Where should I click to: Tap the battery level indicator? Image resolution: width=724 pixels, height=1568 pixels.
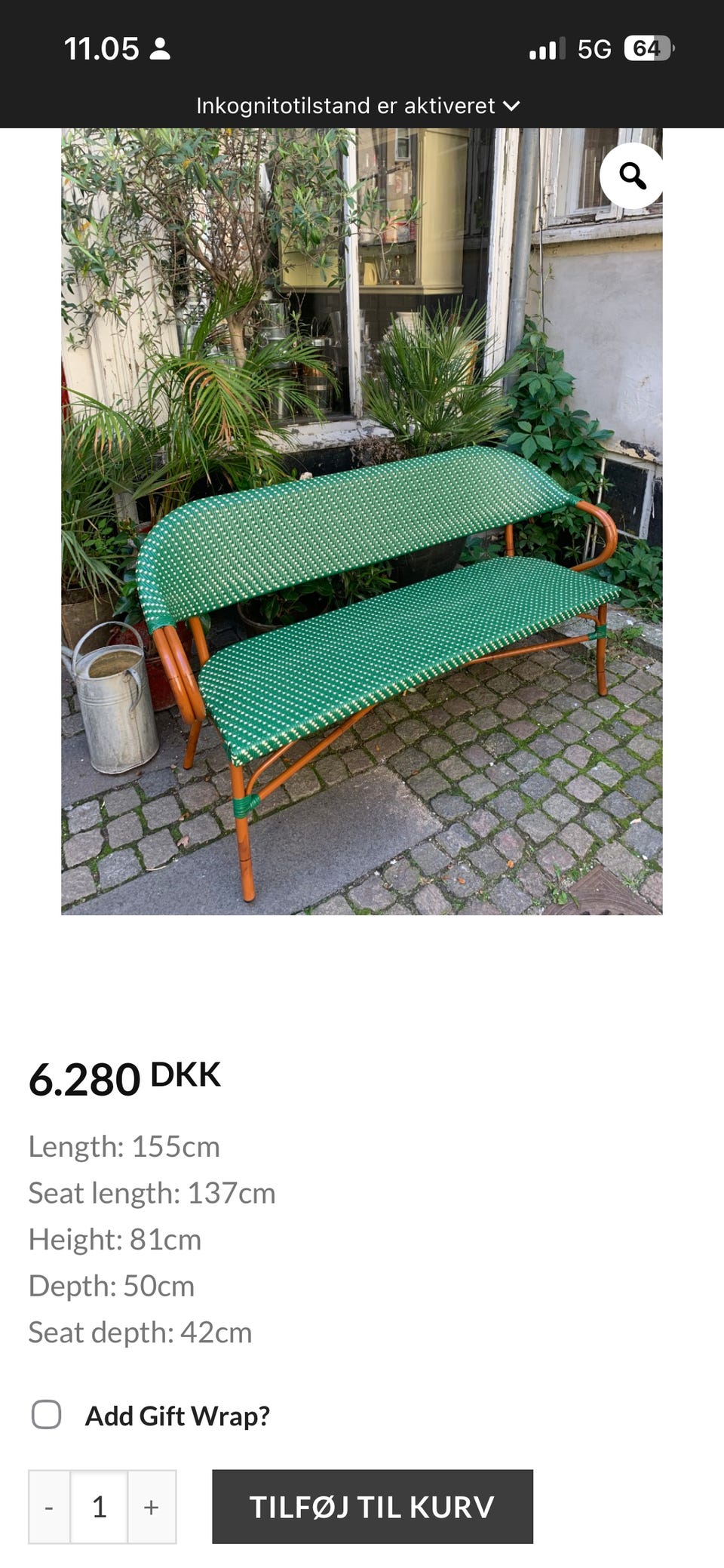649,48
